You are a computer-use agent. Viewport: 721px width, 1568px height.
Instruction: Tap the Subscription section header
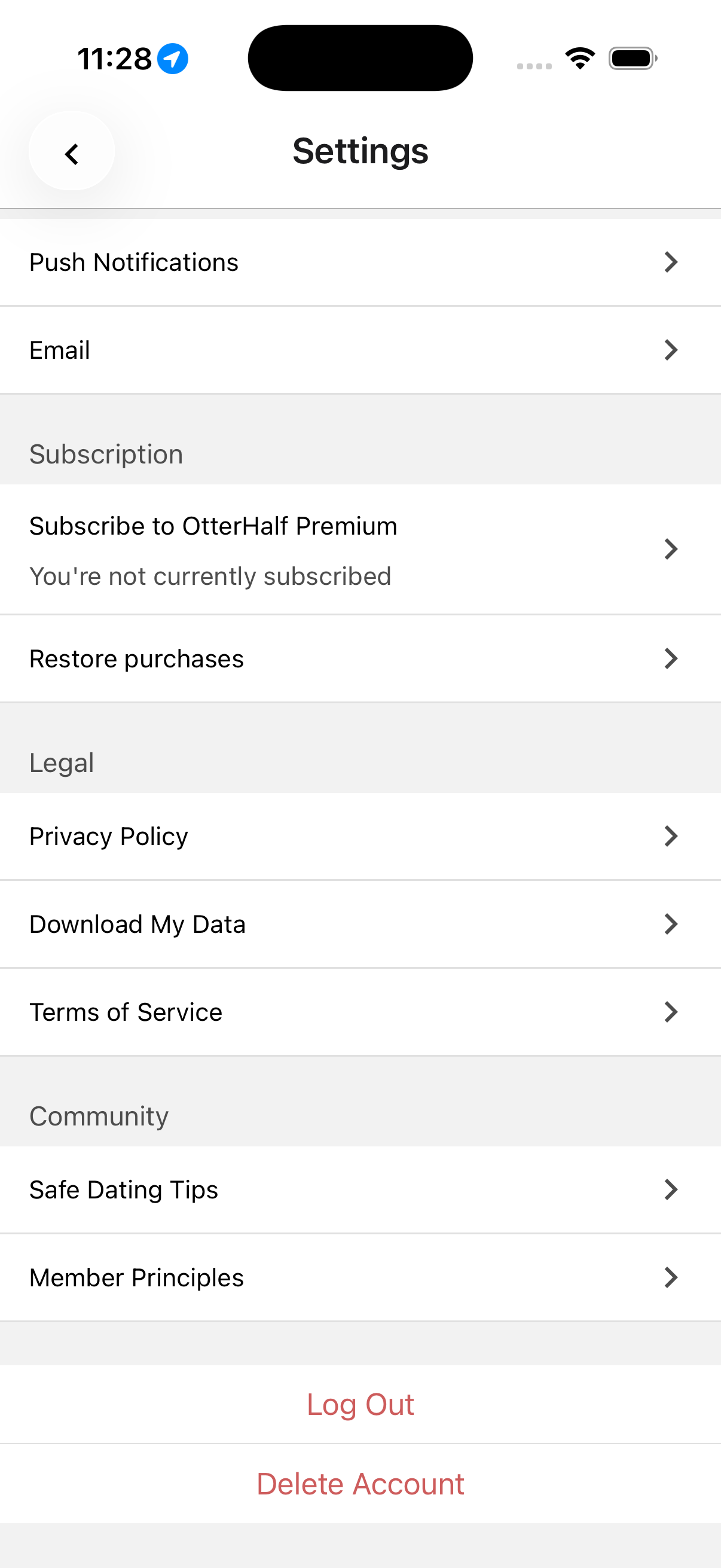106,453
